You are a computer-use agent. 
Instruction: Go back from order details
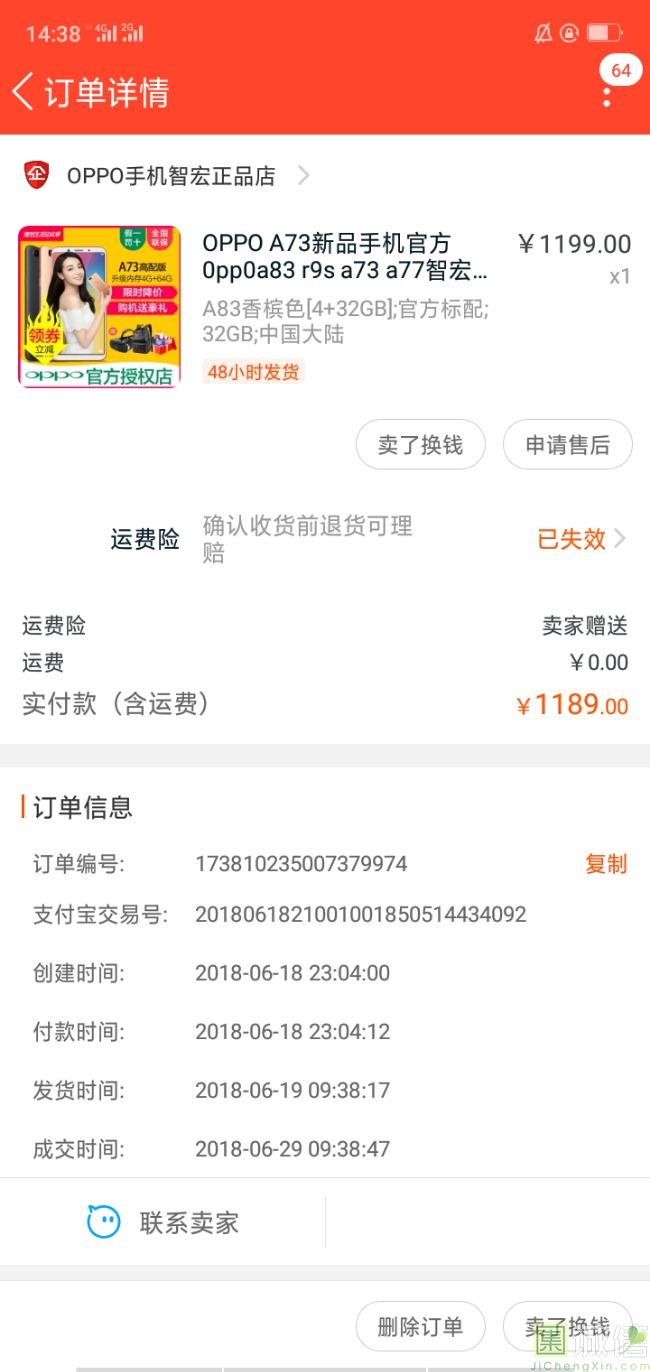pos(24,92)
